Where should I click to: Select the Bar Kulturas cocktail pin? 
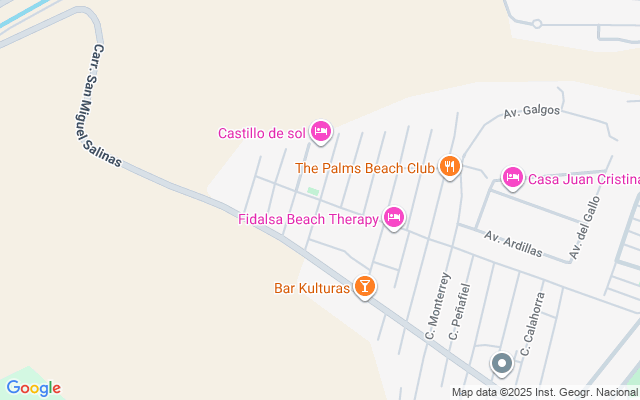(365, 287)
